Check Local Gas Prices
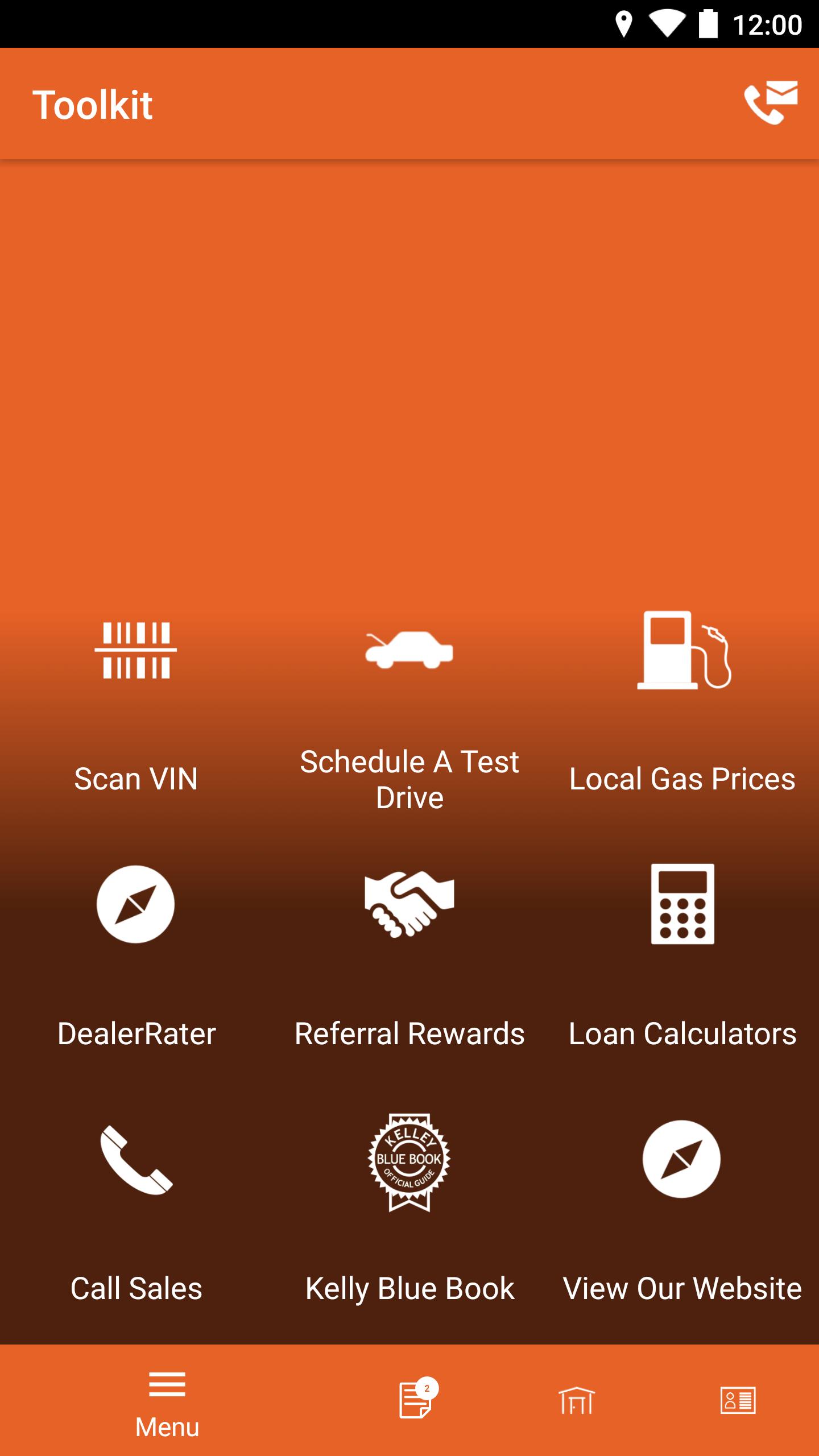This screenshot has height=1456, width=819. (682, 705)
